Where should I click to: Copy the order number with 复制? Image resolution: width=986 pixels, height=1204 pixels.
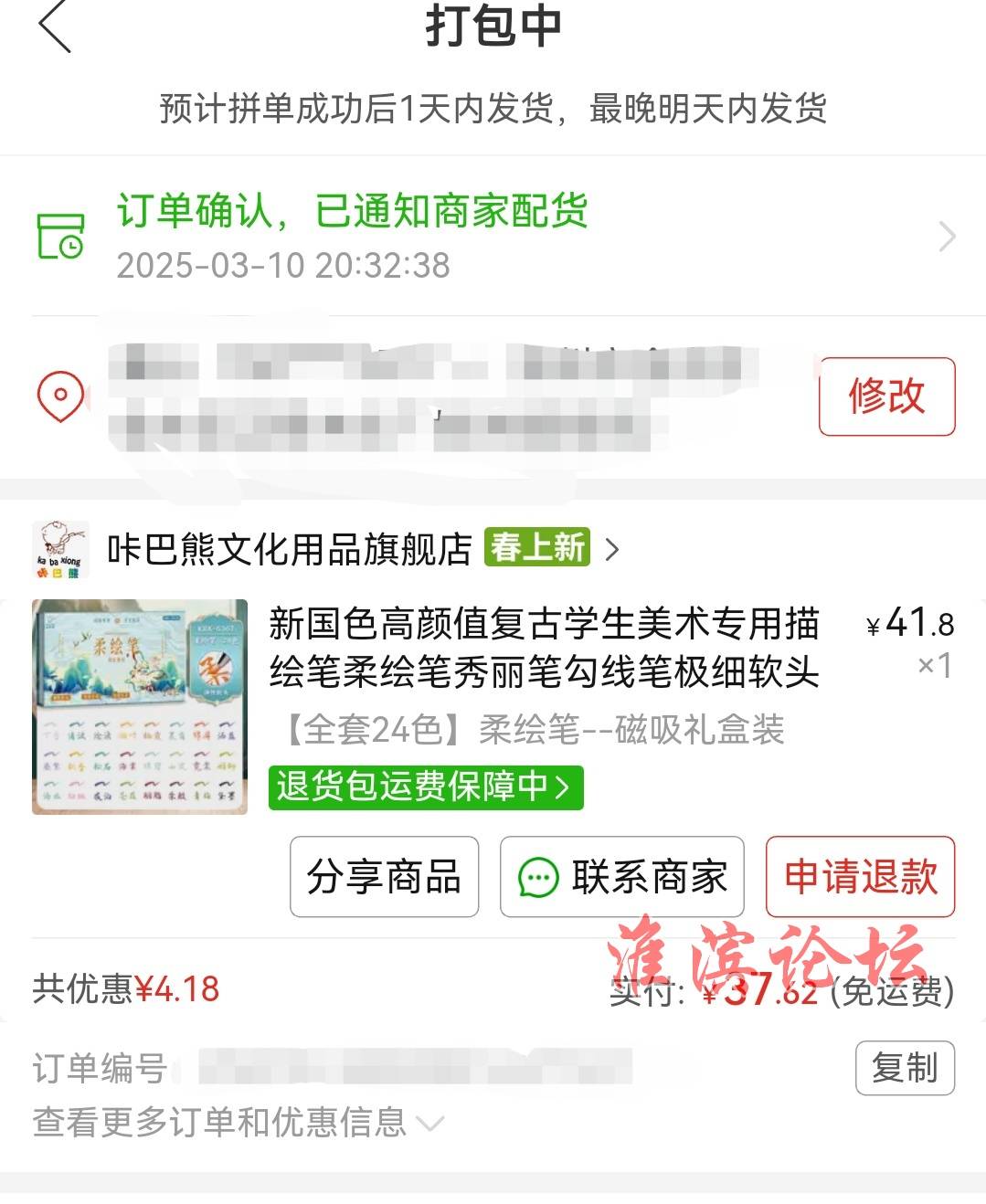(x=904, y=1067)
